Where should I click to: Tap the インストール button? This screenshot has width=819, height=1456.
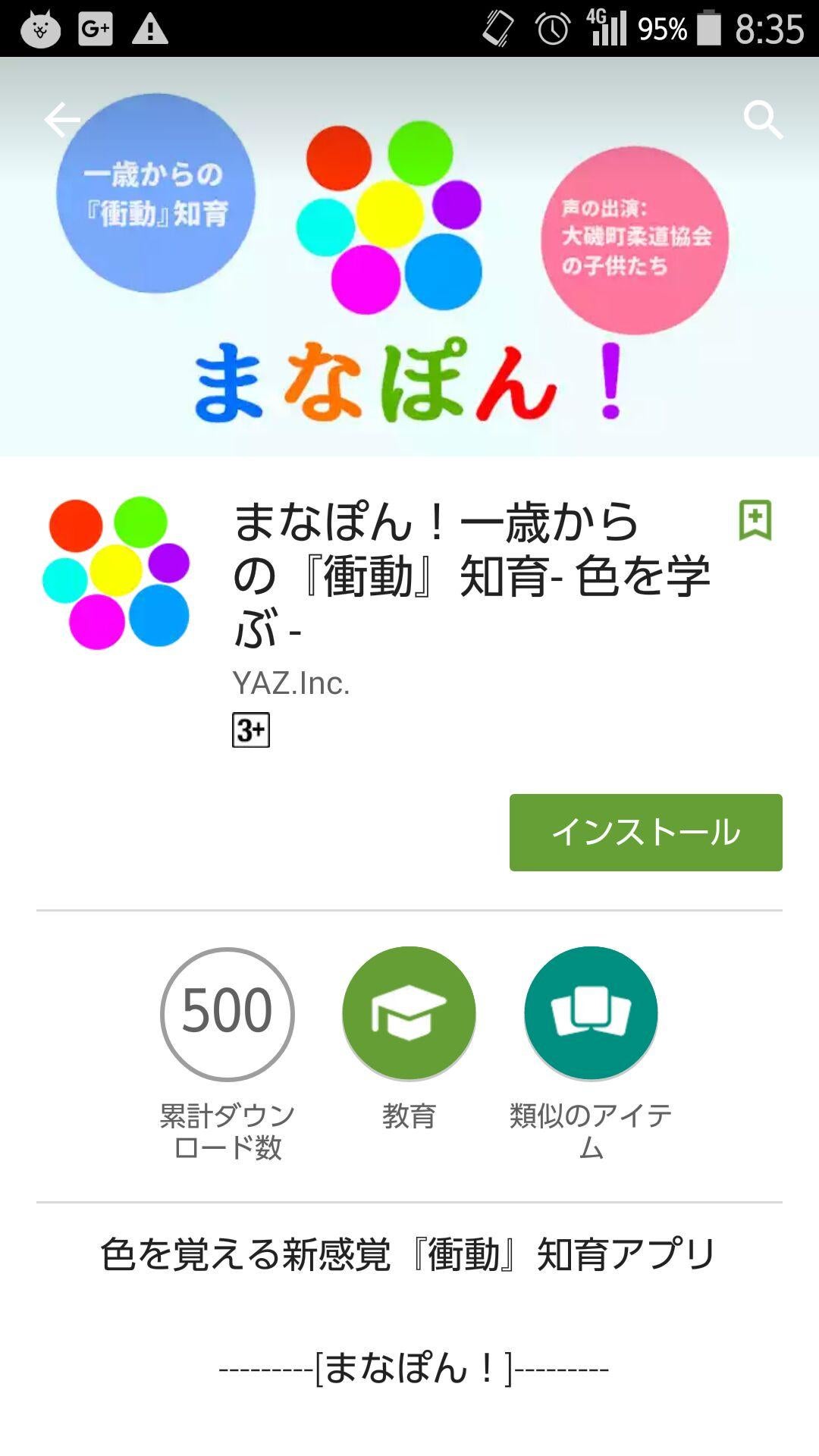(645, 832)
